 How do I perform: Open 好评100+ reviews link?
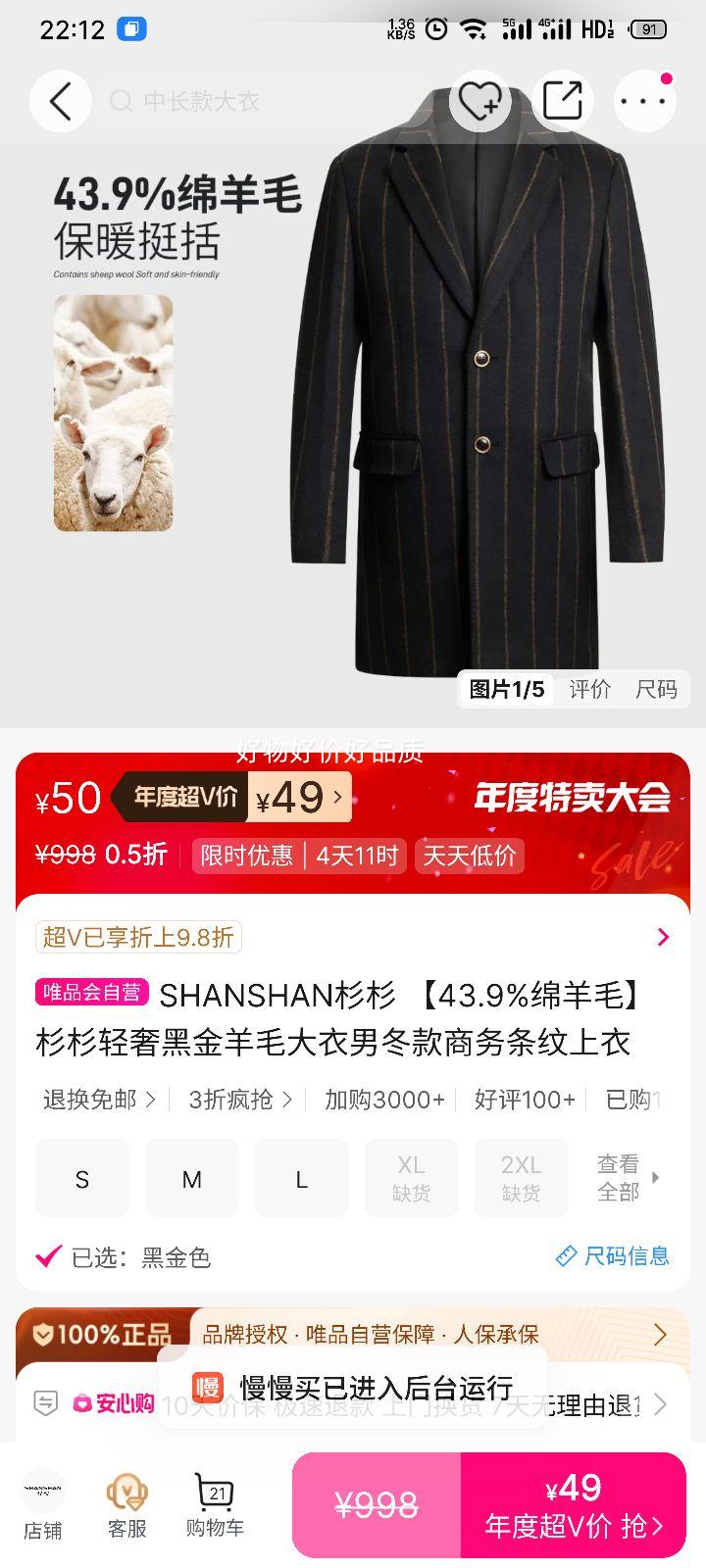pyautogui.click(x=525, y=1100)
